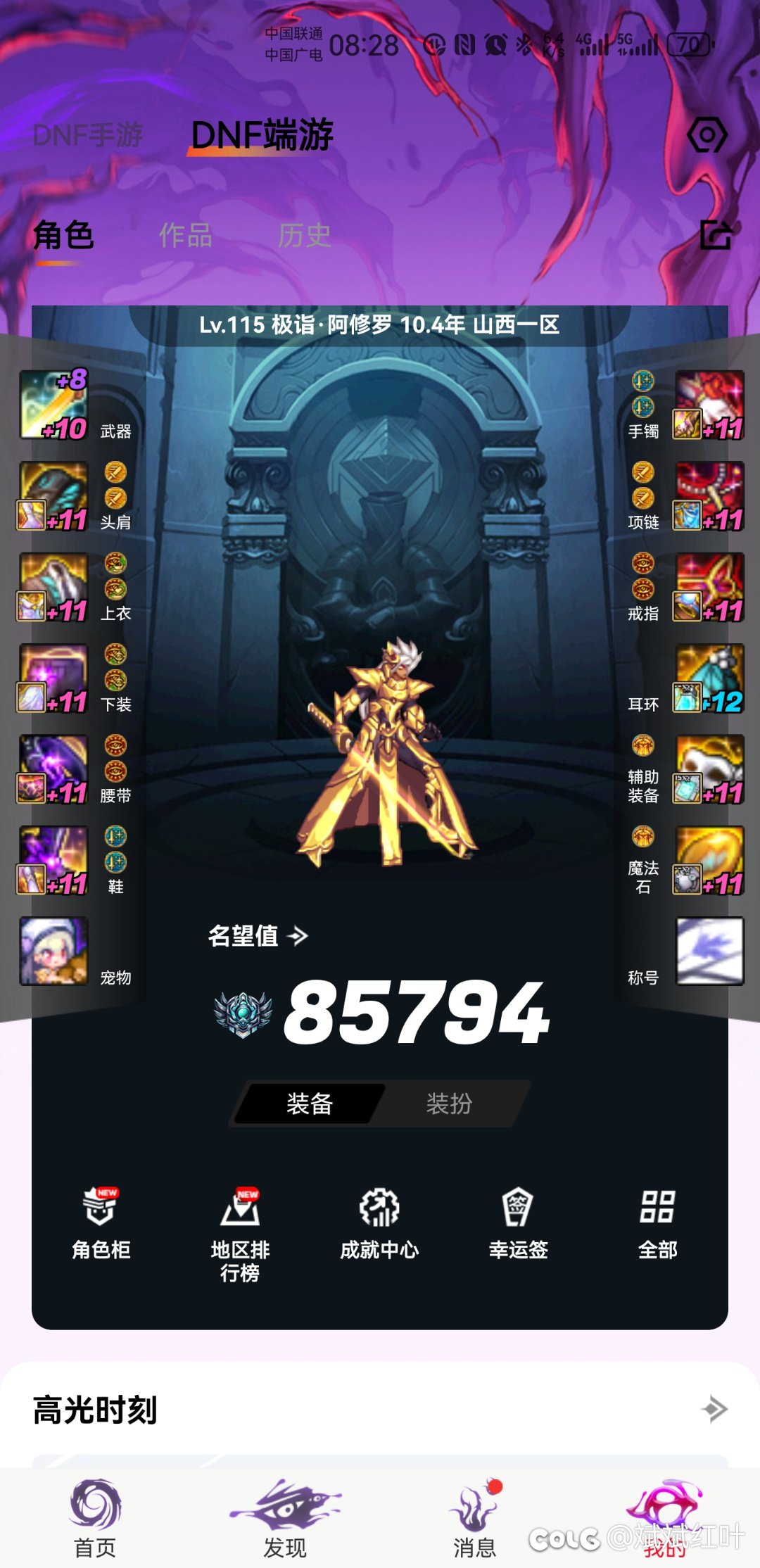Image resolution: width=760 pixels, height=1568 pixels.
Task: Open the 名望值 details arrow
Action: click(298, 935)
